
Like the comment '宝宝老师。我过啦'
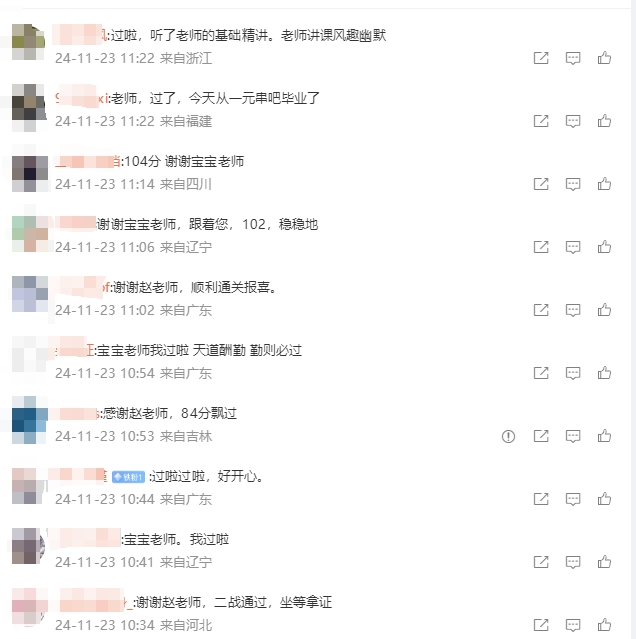tap(604, 562)
